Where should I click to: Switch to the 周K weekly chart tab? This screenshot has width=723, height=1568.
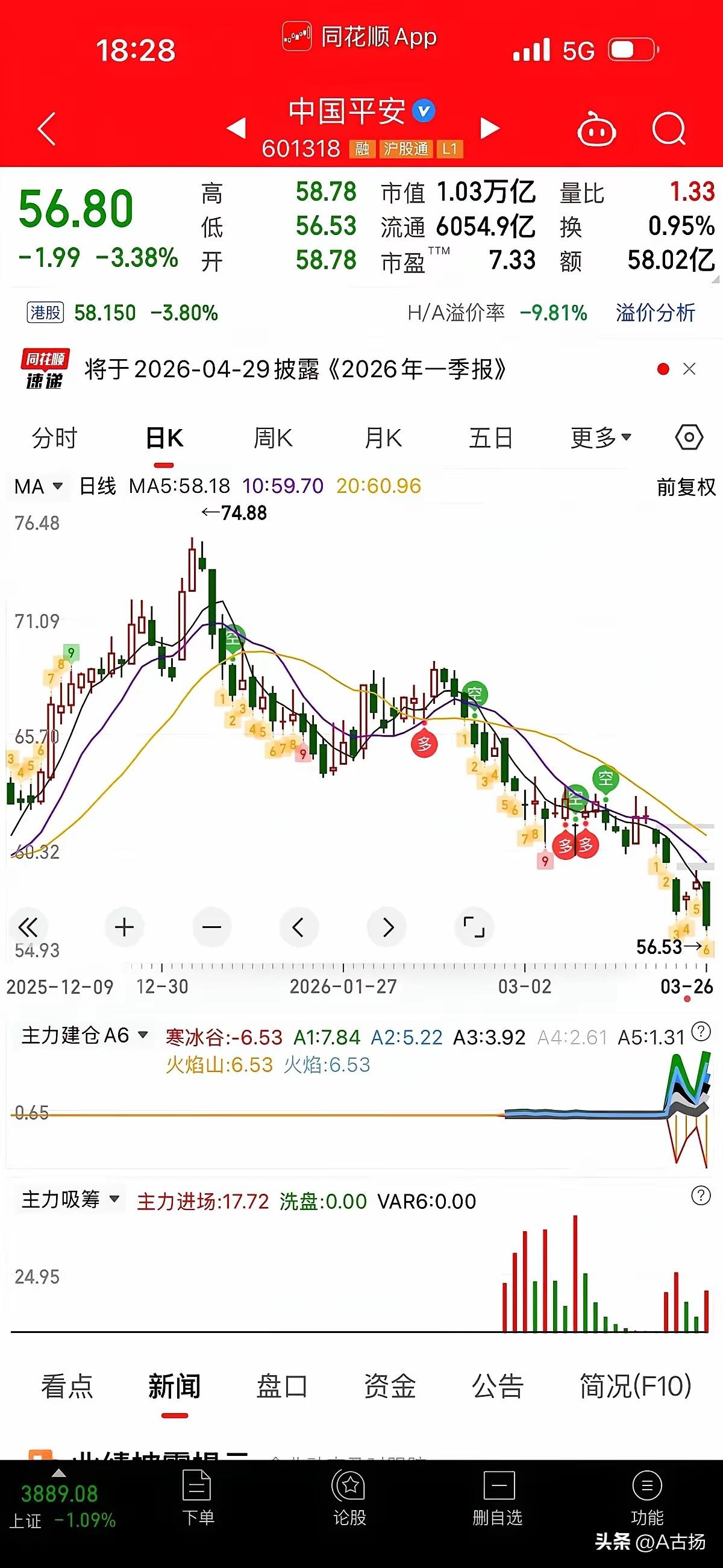coord(274,436)
